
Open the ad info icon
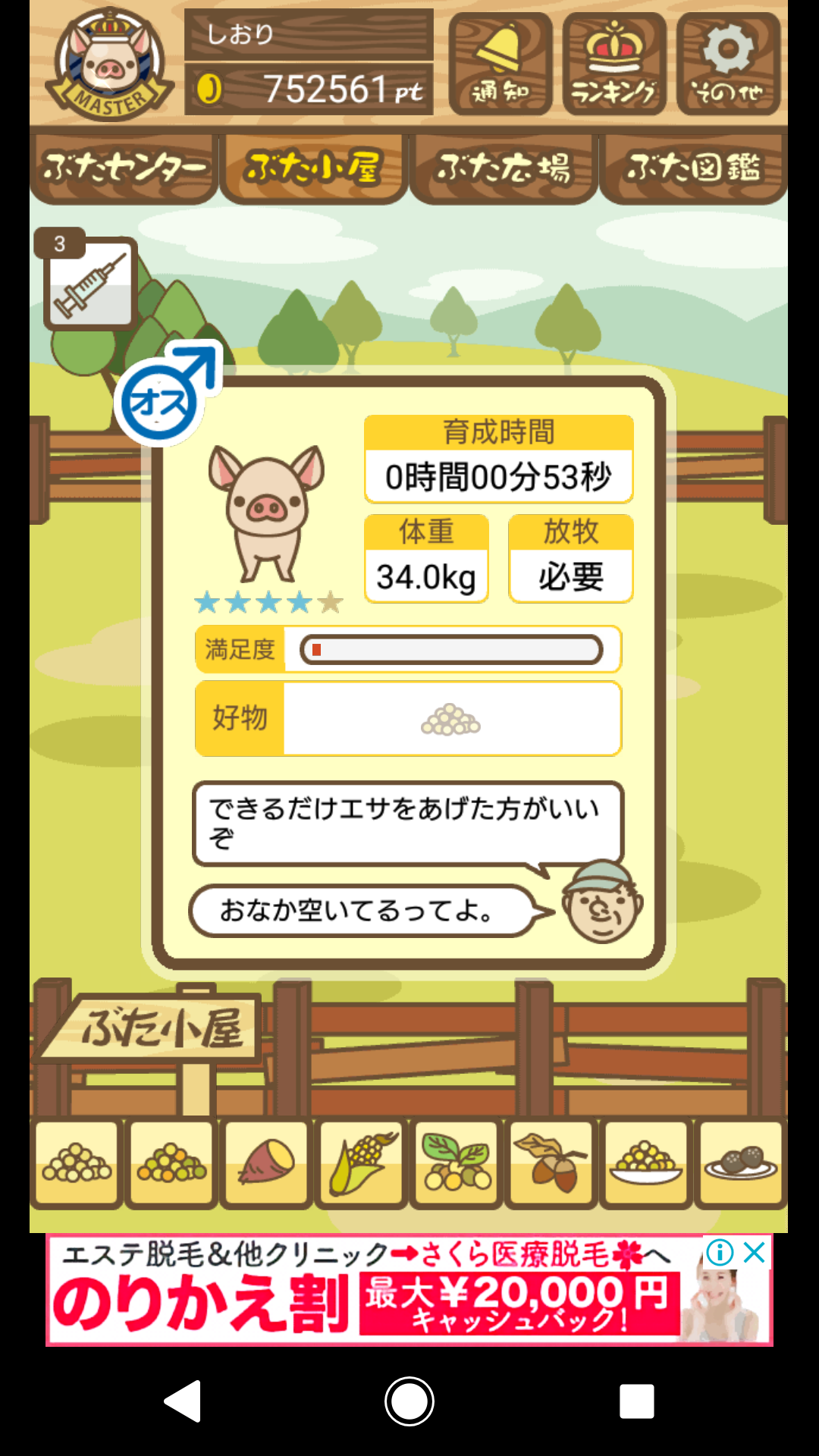coord(719,1252)
